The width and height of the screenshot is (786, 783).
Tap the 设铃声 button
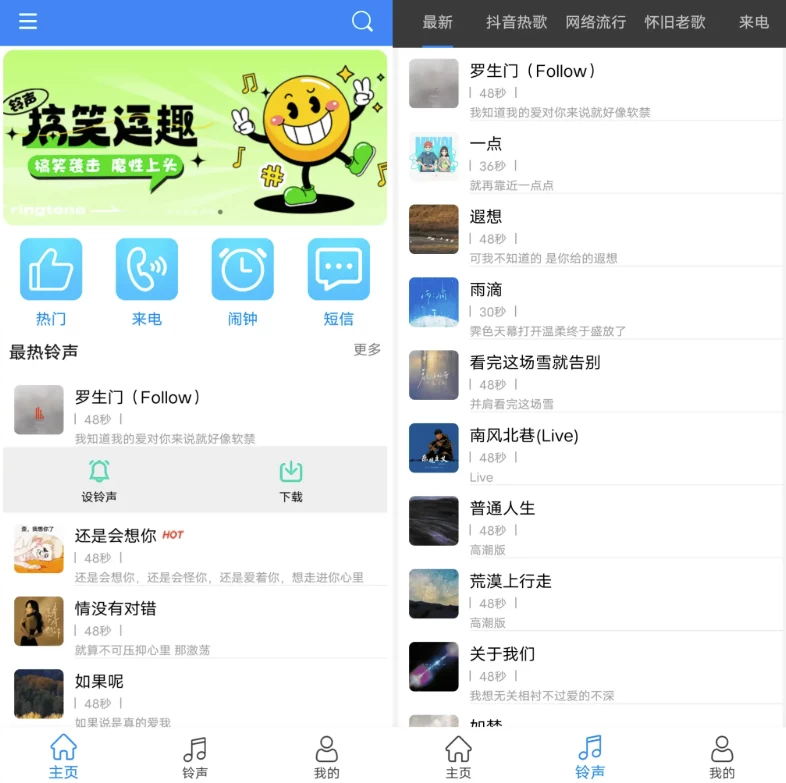pos(99,481)
